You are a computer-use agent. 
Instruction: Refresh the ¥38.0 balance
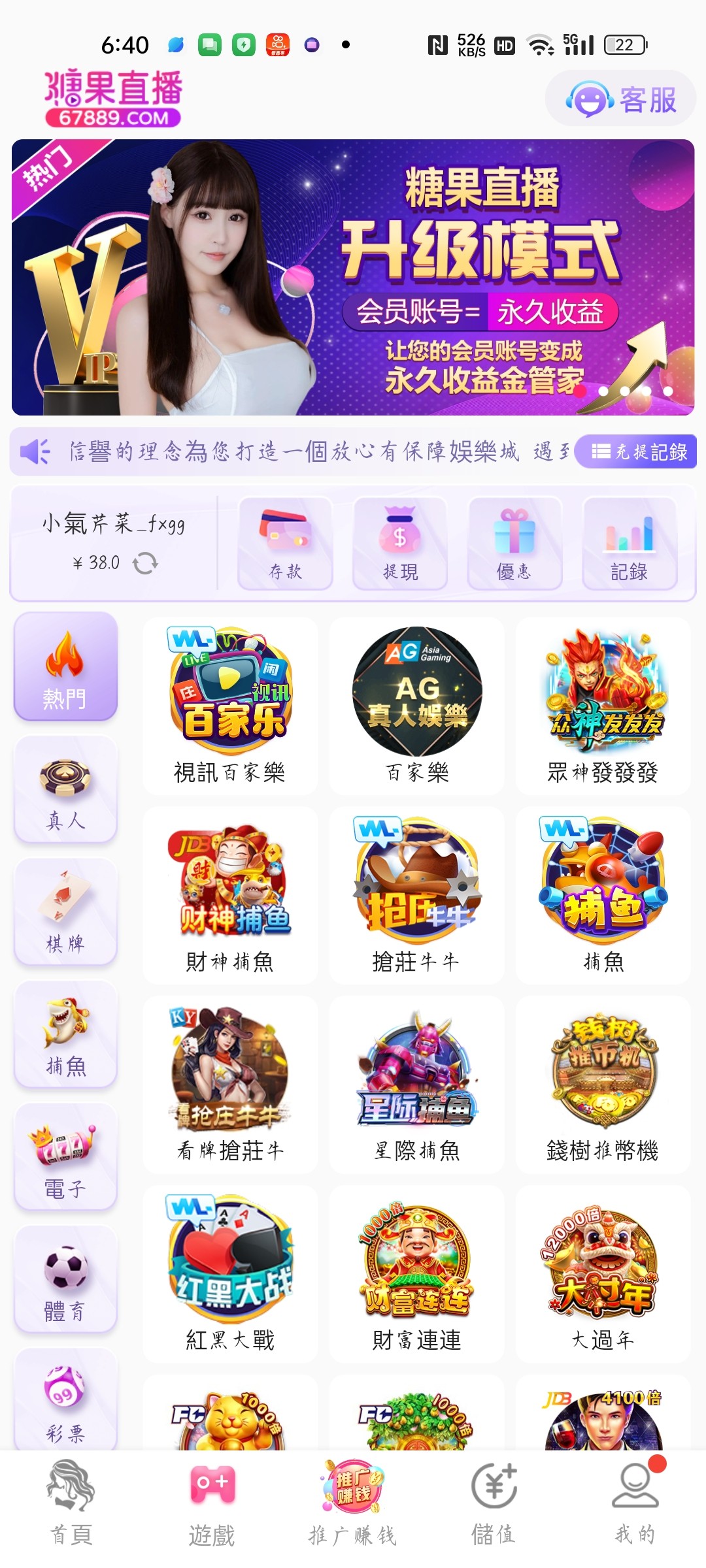145,563
